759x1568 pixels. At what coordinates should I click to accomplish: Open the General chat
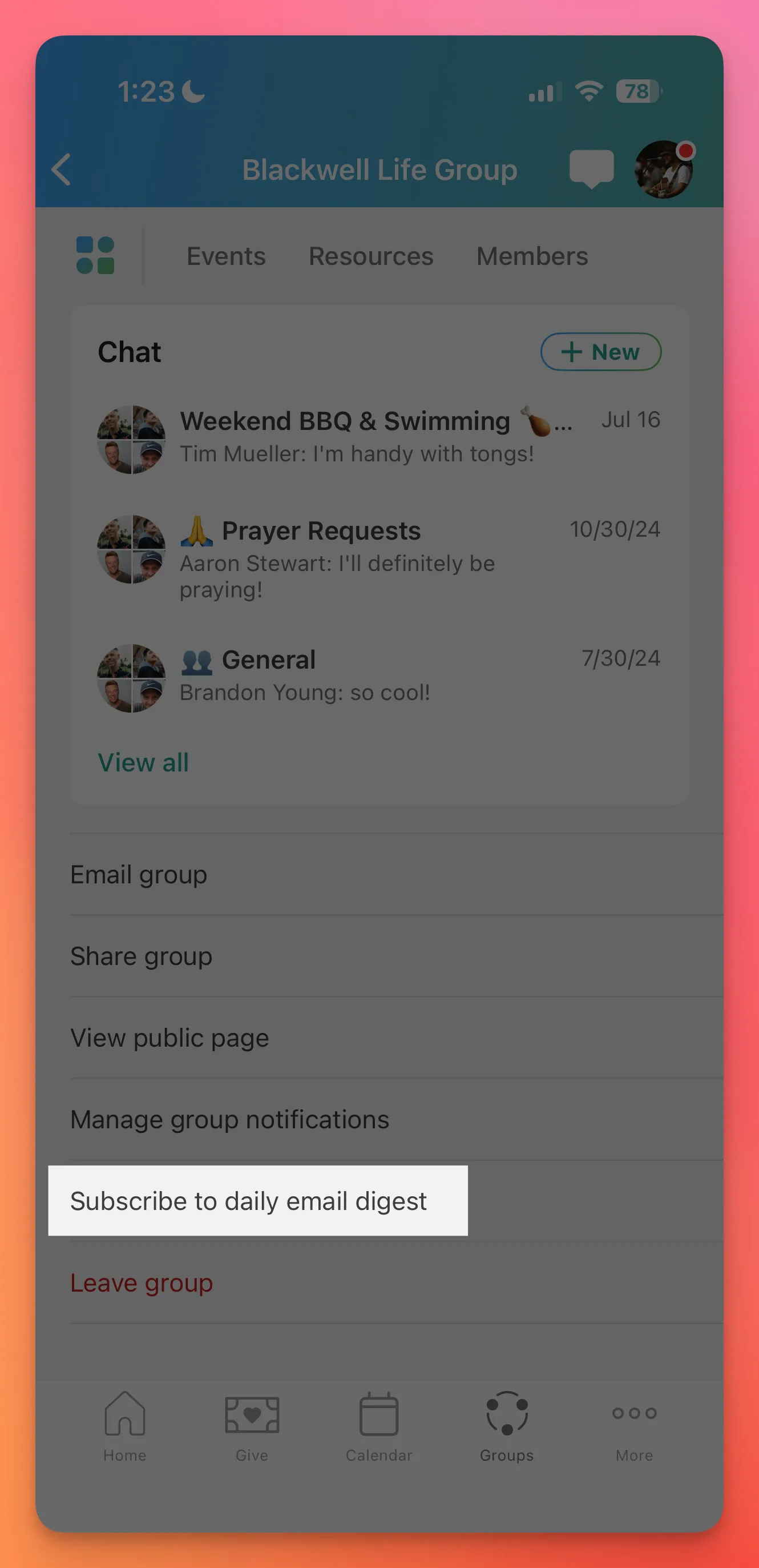click(x=377, y=676)
